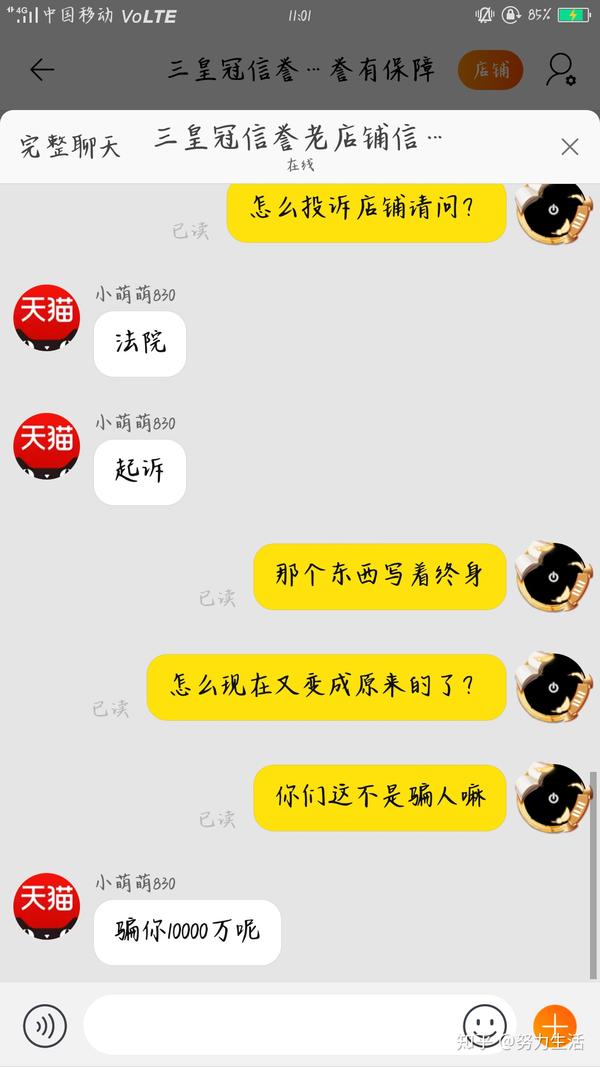Switch to voice input

(x=45, y=1026)
